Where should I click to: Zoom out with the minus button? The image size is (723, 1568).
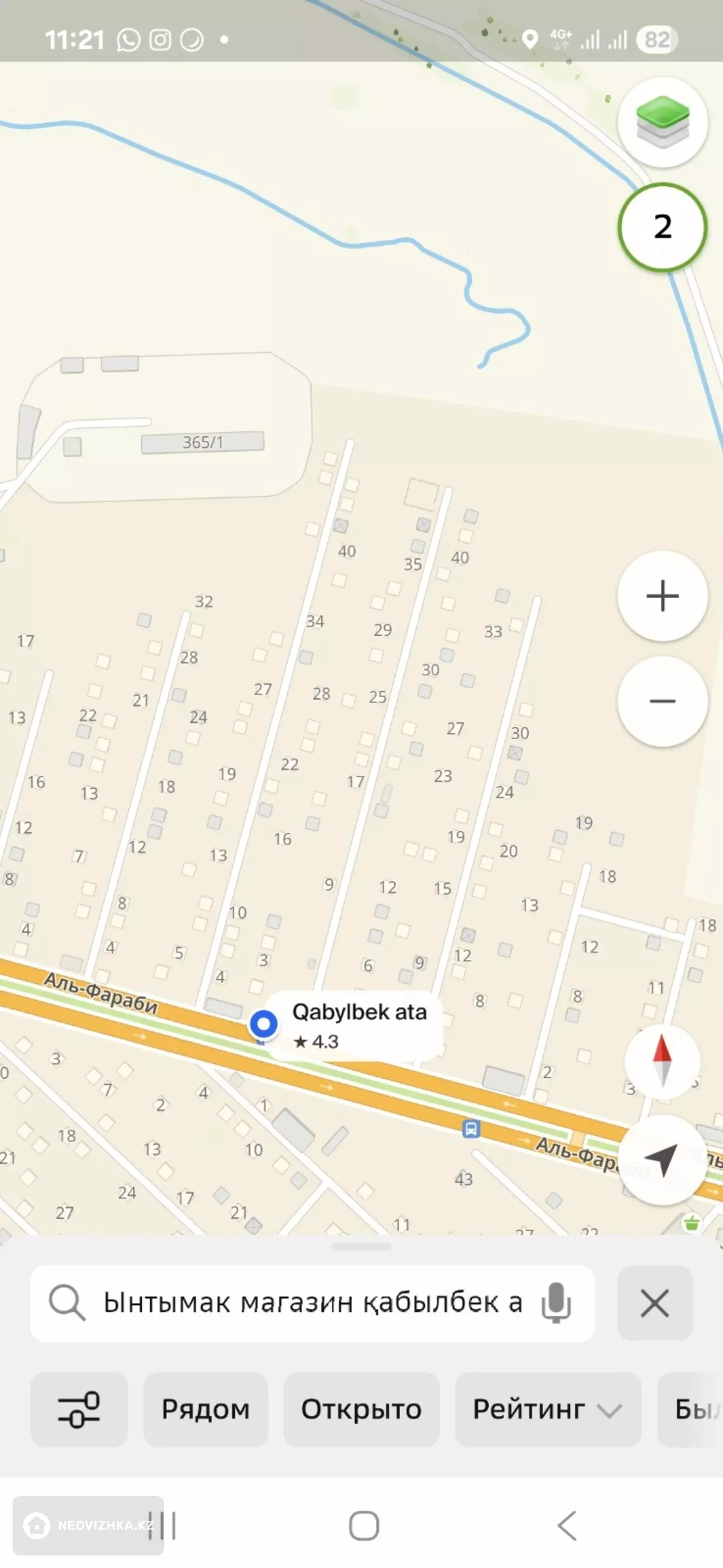point(662,701)
